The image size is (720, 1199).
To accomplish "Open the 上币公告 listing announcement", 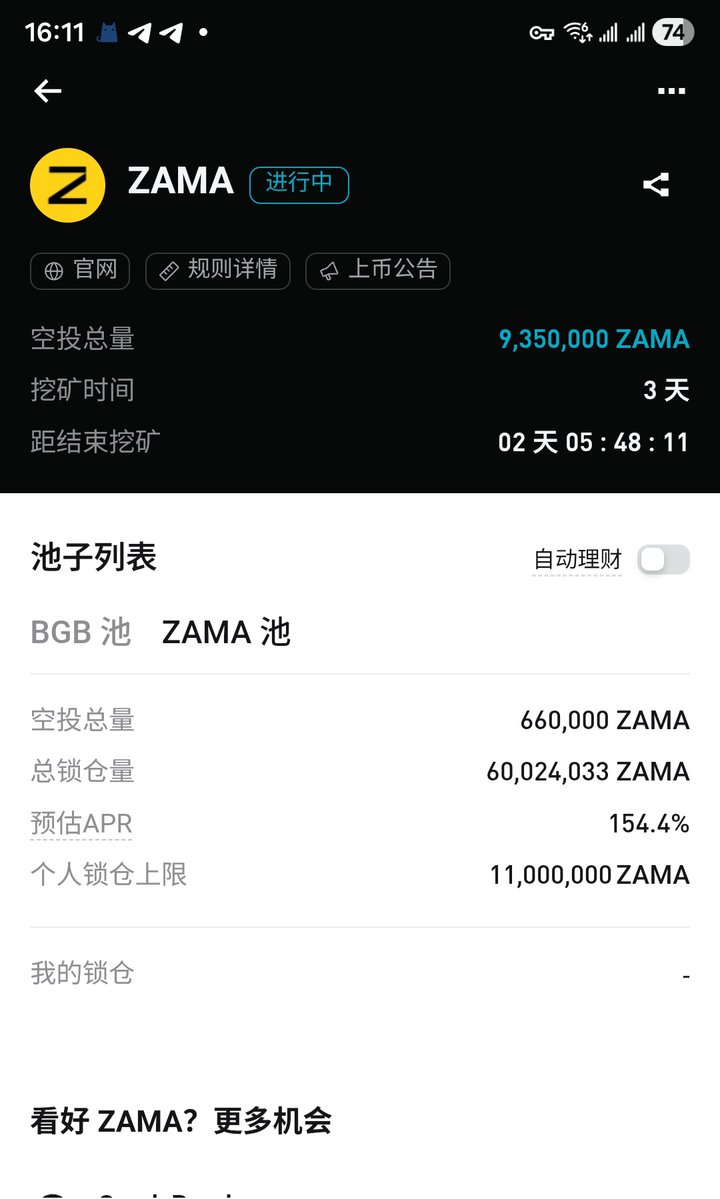I will coord(378,270).
